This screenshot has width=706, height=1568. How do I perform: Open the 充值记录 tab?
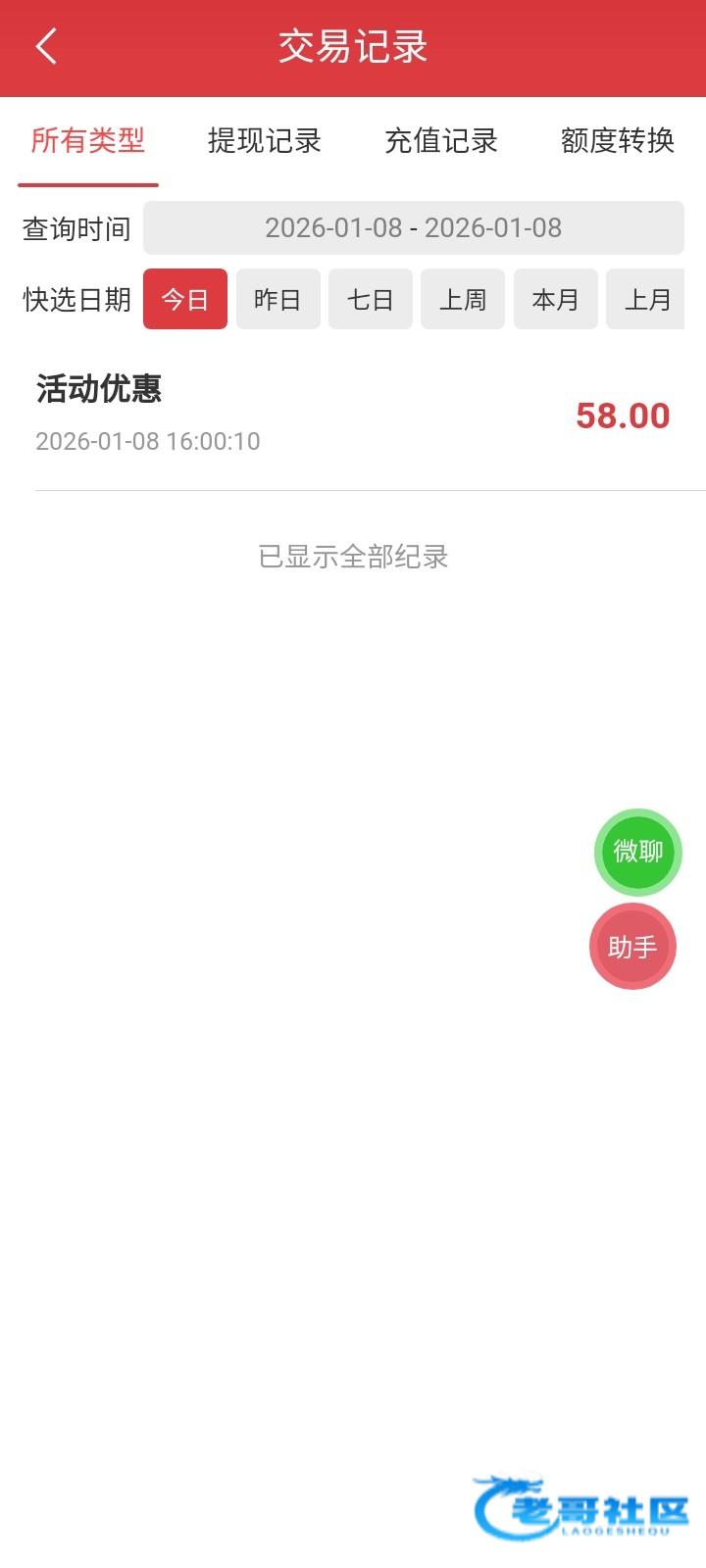coord(441,141)
